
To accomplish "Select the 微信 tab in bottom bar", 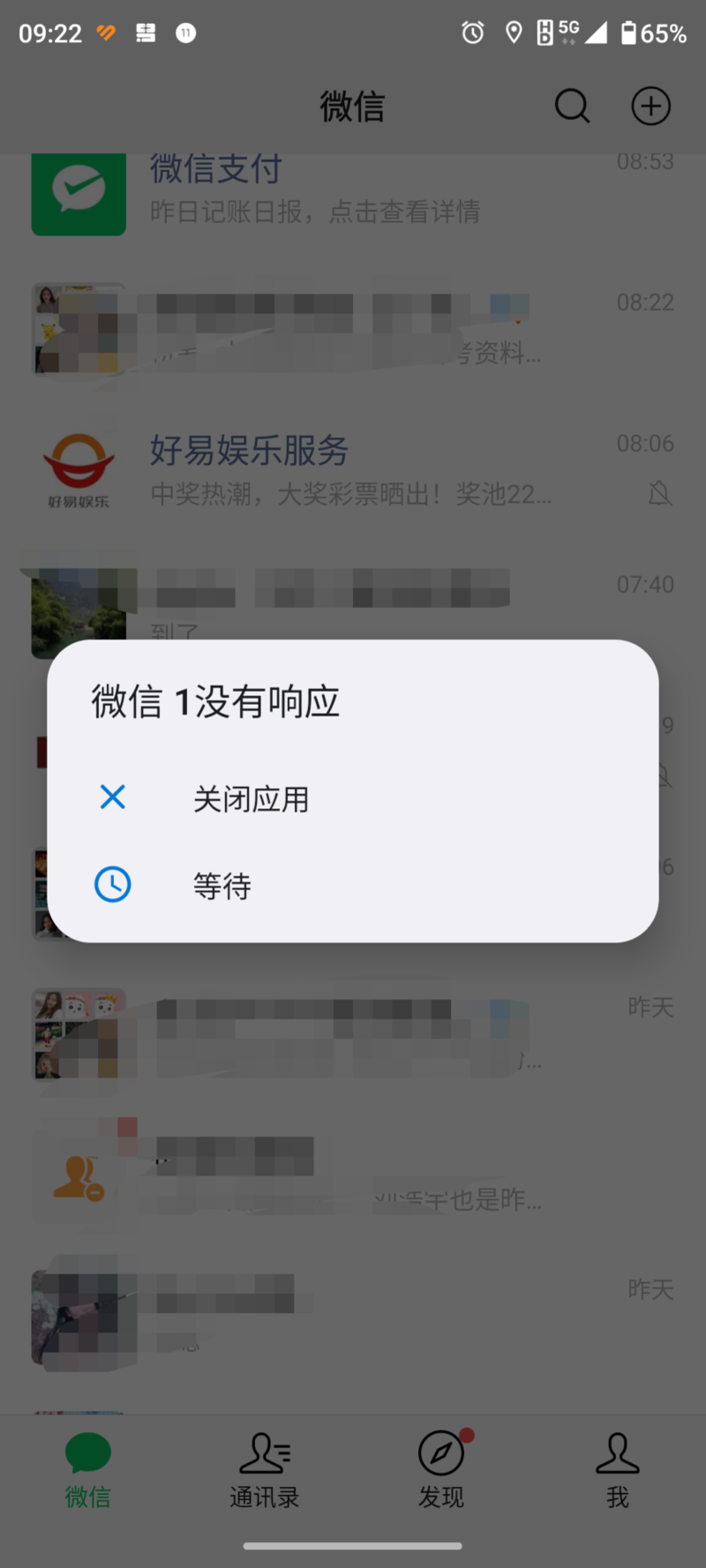I will pos(88,1471).
